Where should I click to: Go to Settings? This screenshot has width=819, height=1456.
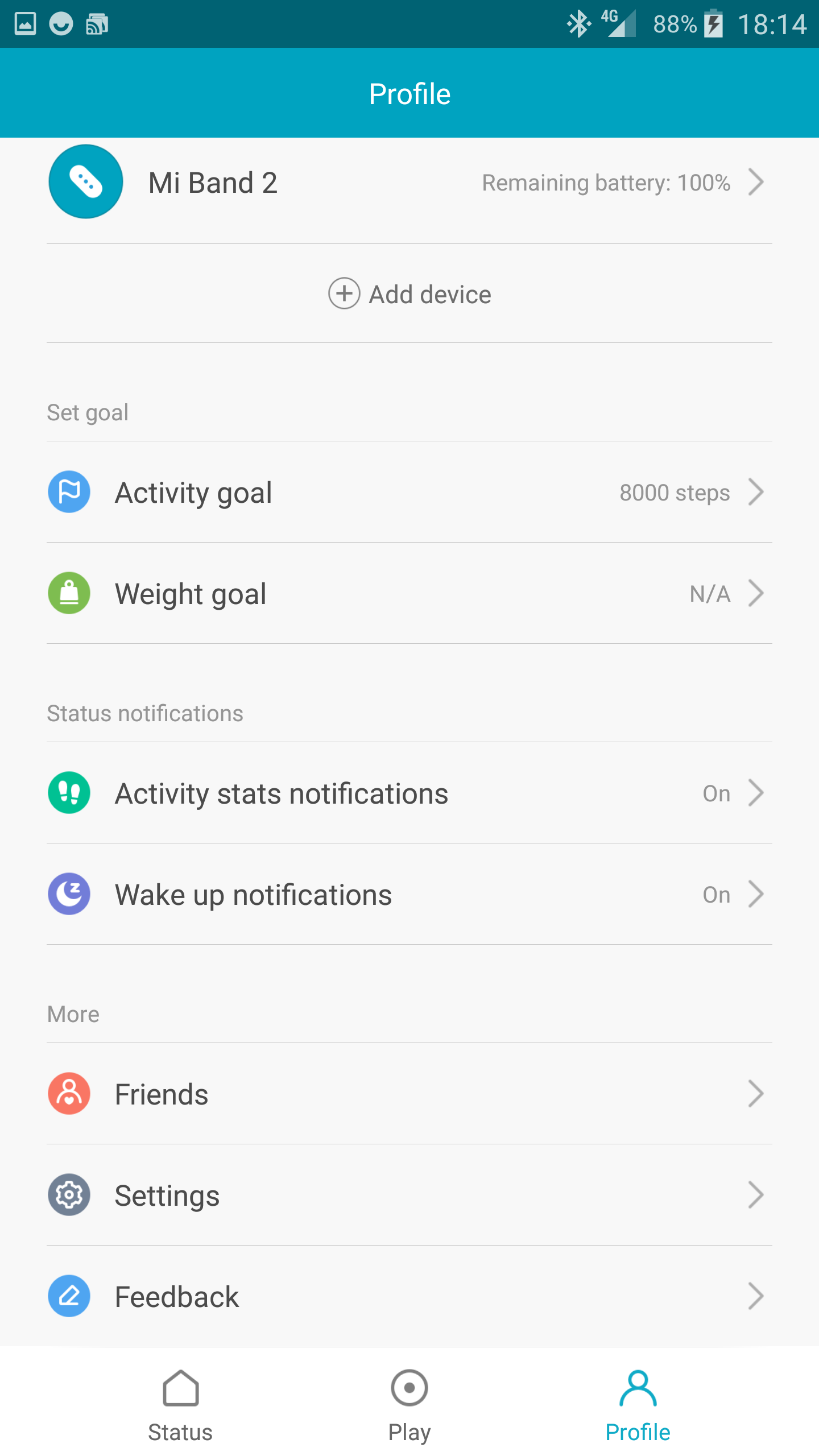tap(408, 1196)
